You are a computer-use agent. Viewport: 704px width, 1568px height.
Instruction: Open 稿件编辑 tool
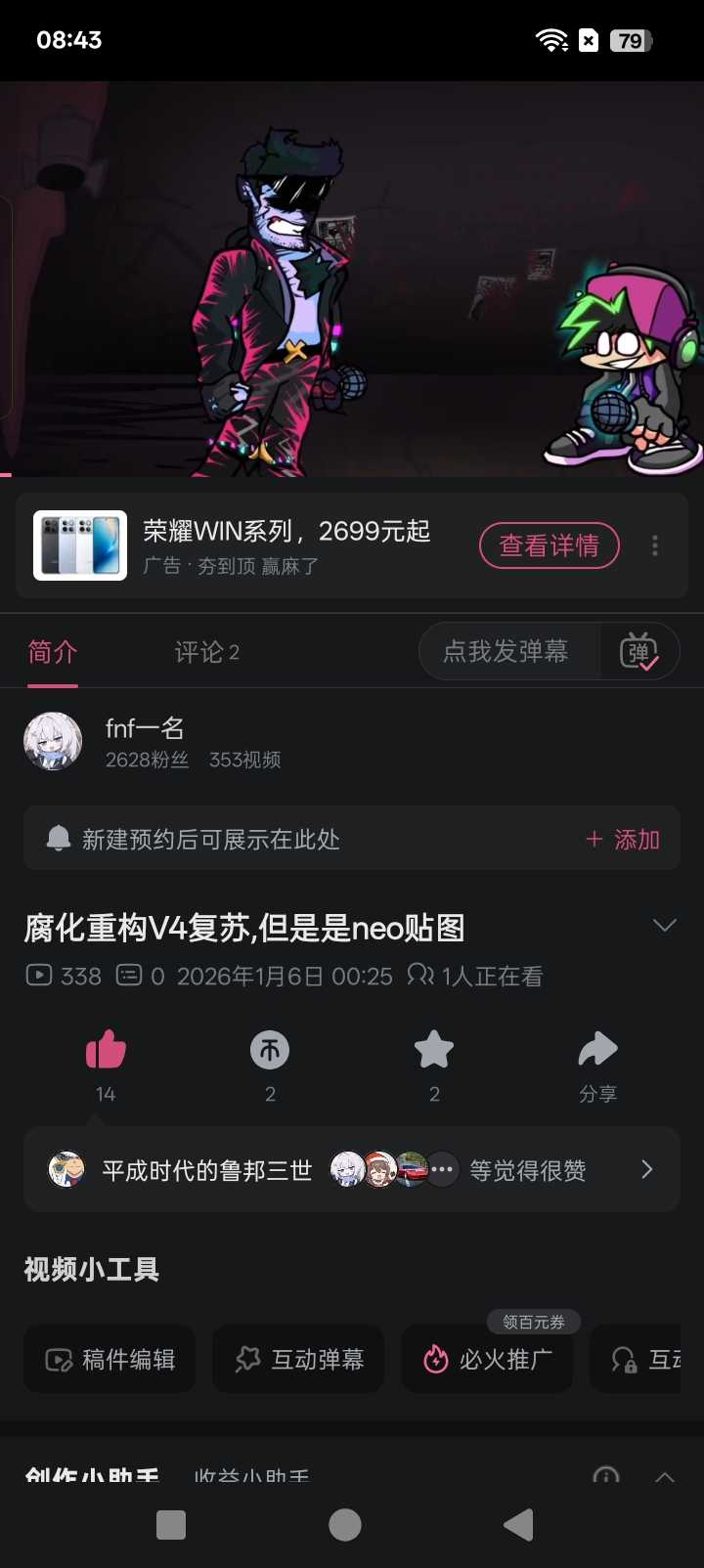pyautogui.click(x=110, y=1359)
